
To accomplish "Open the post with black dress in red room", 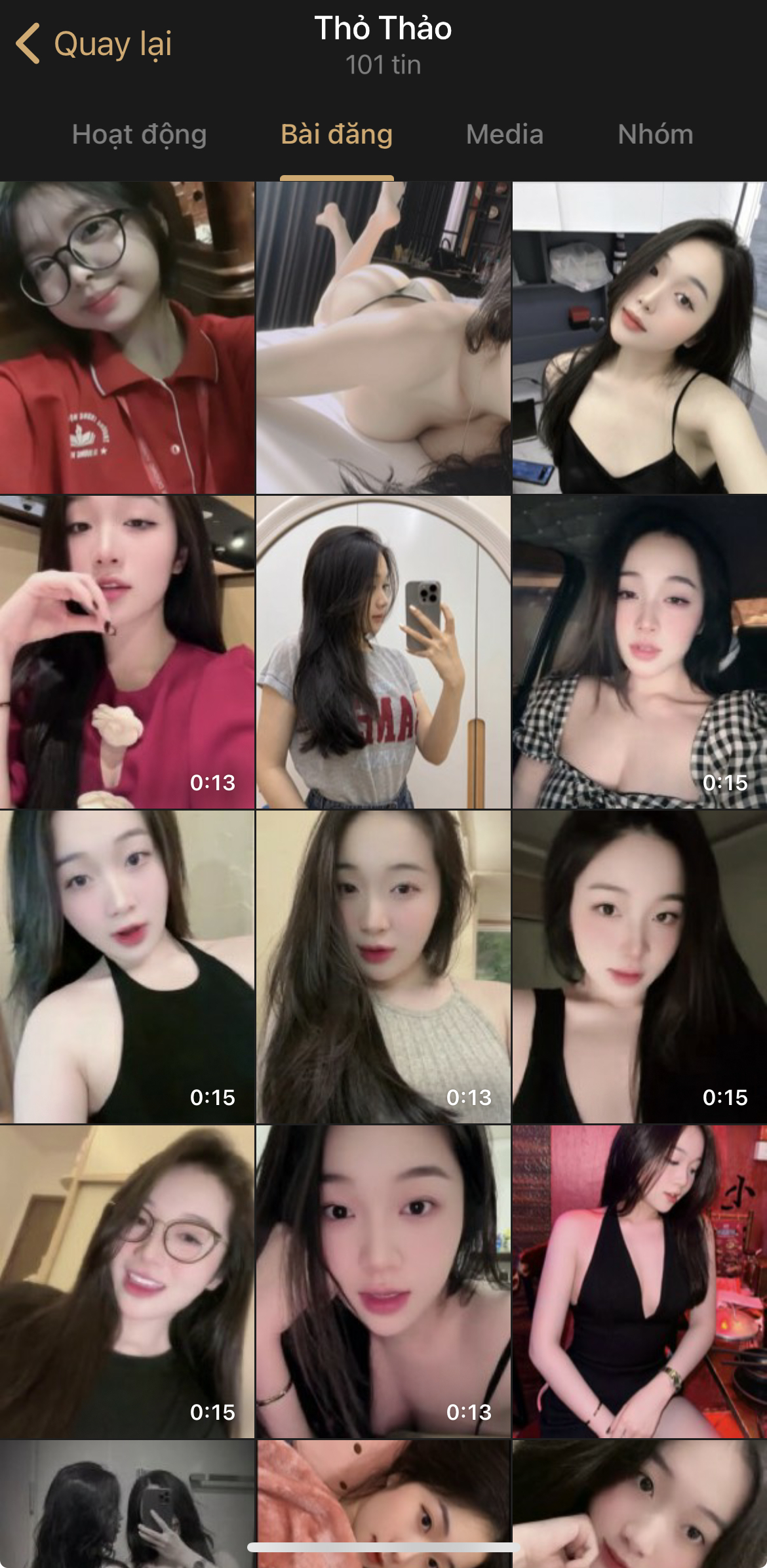I will (639, 1281).
